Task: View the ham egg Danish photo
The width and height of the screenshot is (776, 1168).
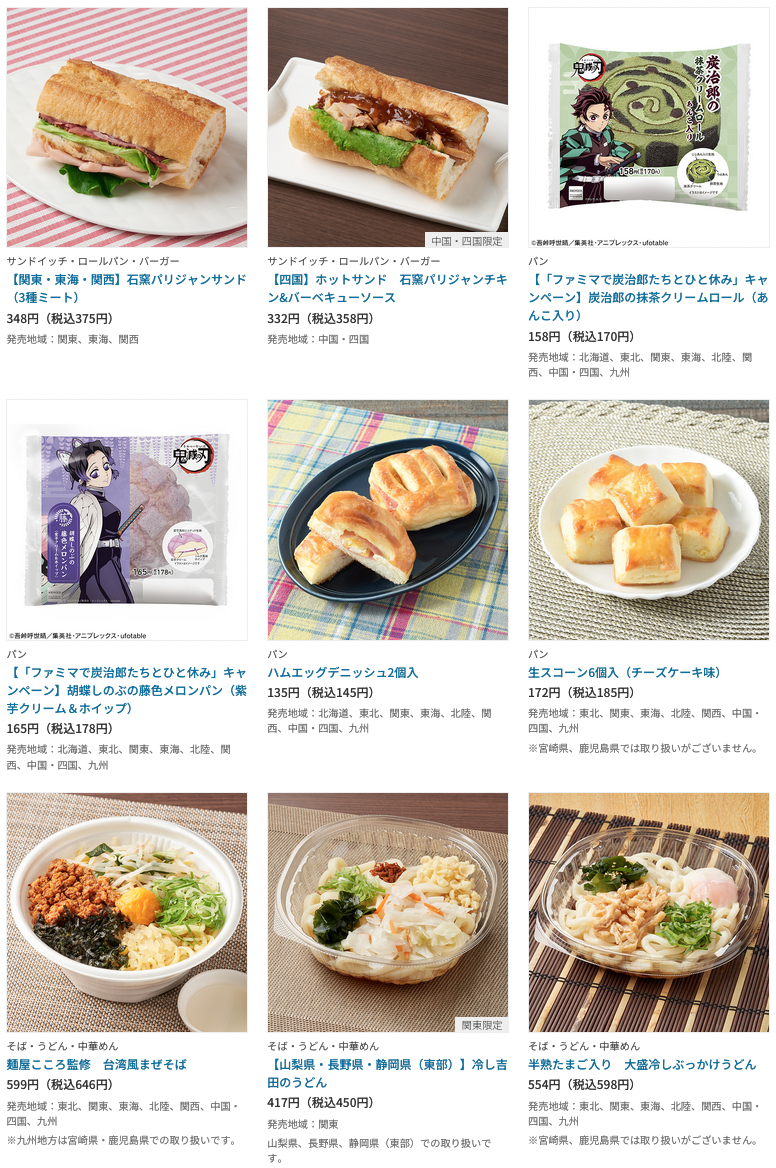Action: [387, 520]
